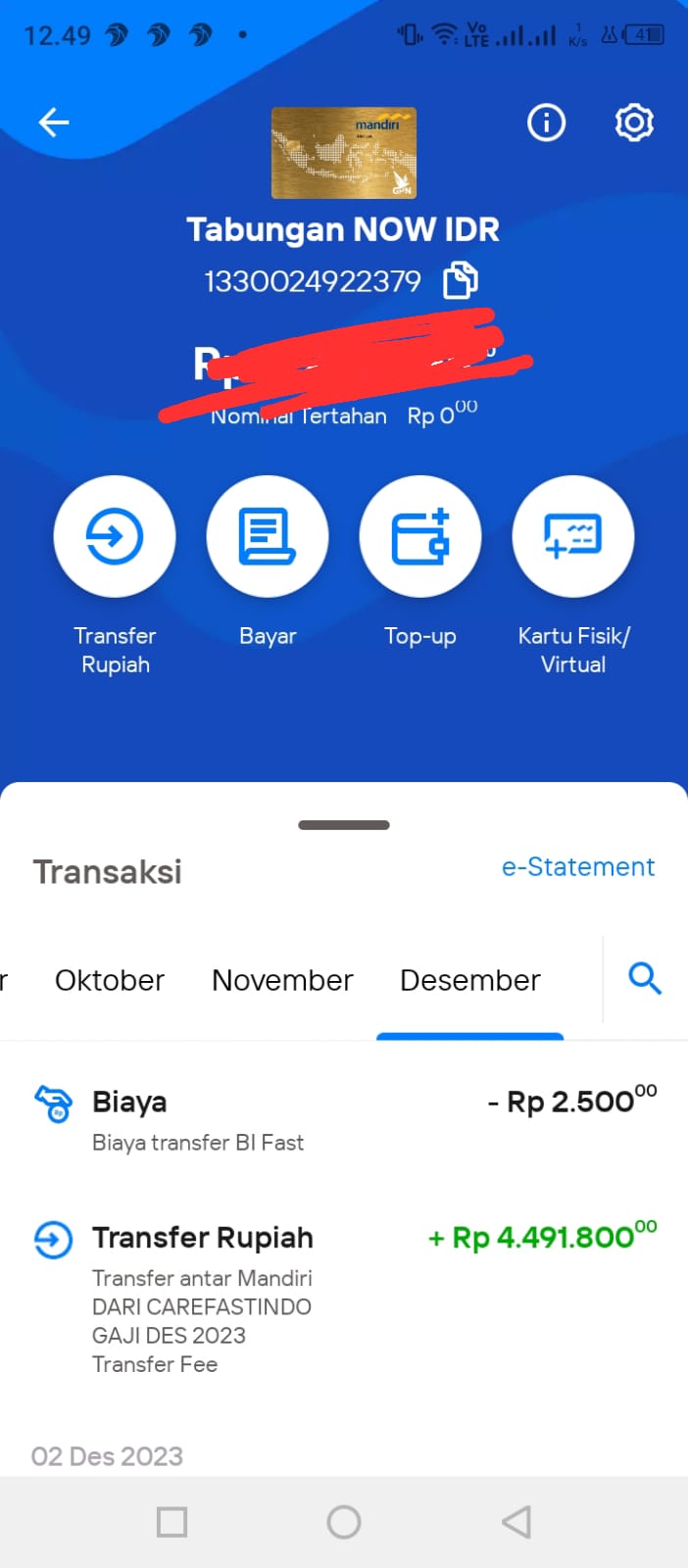Image resolution: width=688 pixels, height=1568 pixels.
Task: Switch to the Oktober tab
Action: click(110, 980)
